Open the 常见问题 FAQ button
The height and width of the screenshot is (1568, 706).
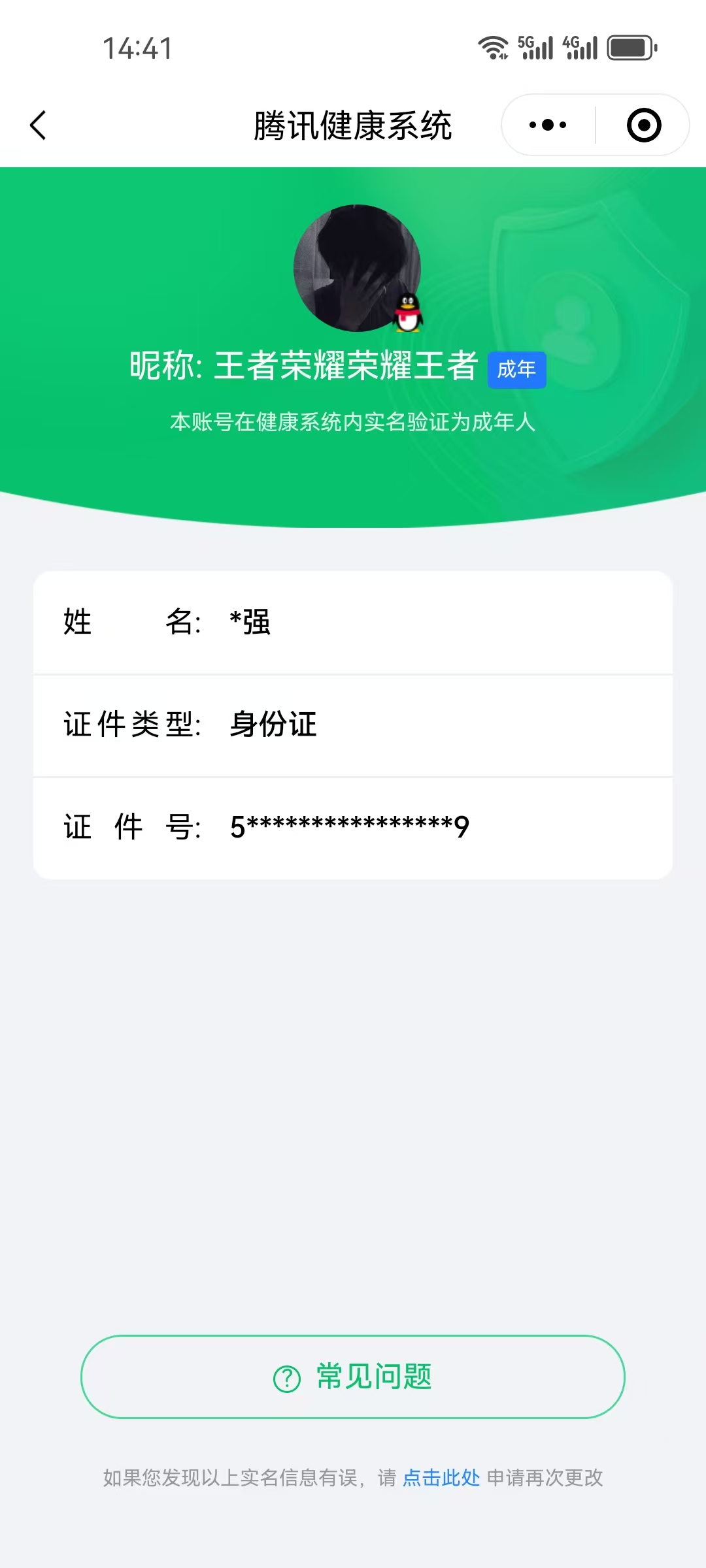tap(353, 1377)
